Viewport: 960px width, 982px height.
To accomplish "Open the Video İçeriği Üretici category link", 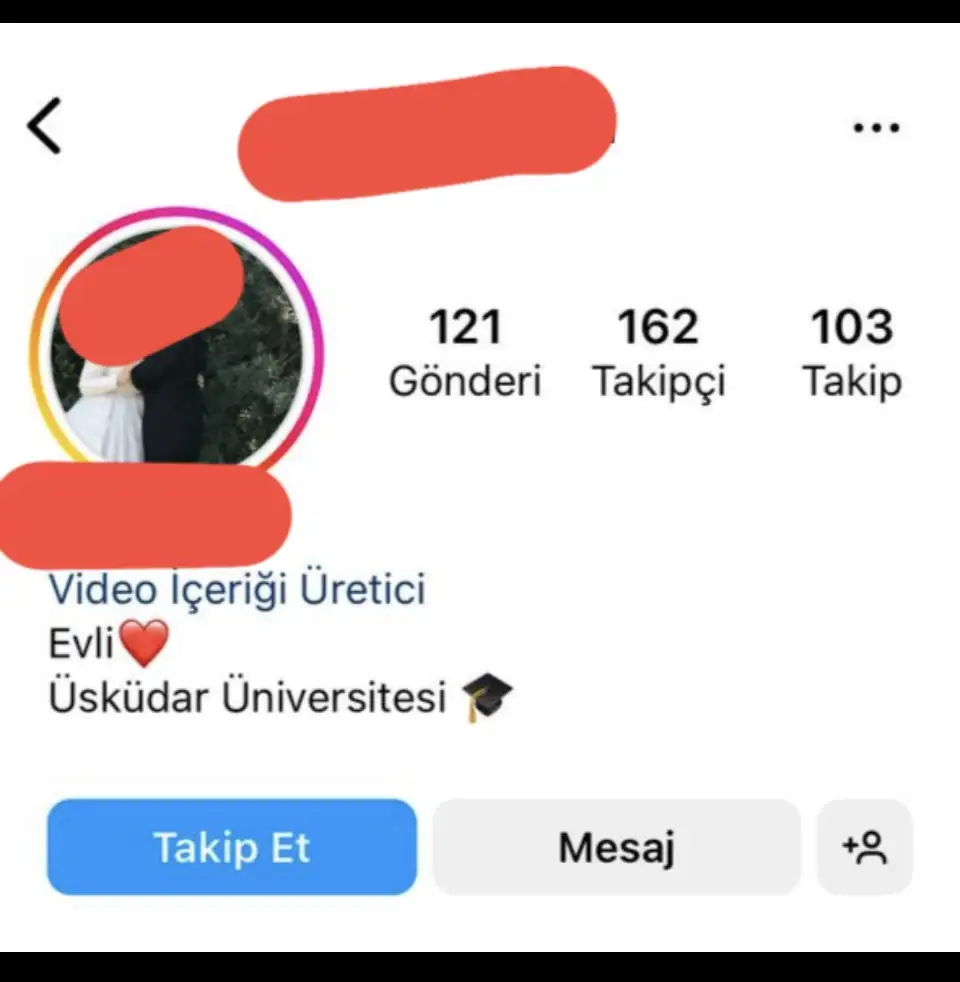I will pyautogui.click(x=237, y=590).
